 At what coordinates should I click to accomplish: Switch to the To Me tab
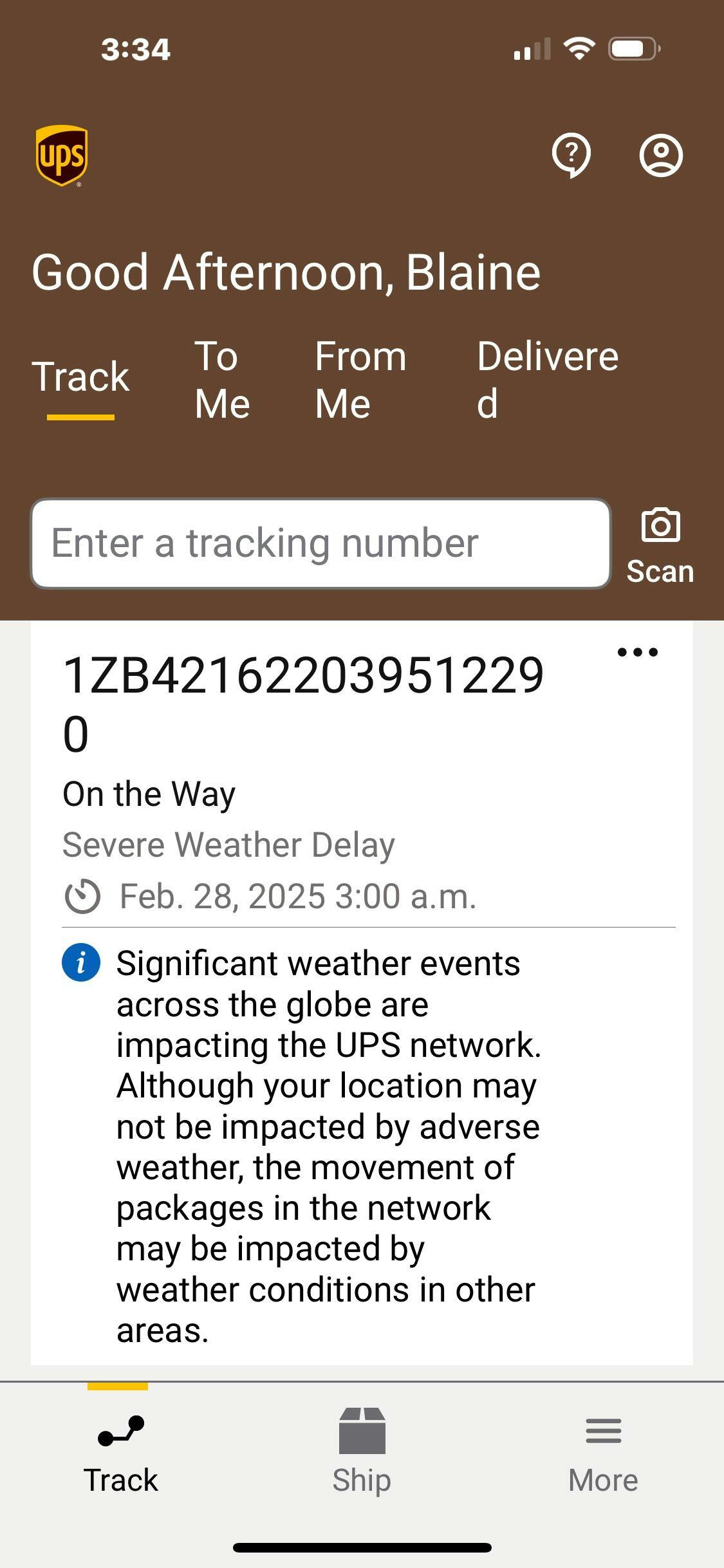tap(222, 380)
